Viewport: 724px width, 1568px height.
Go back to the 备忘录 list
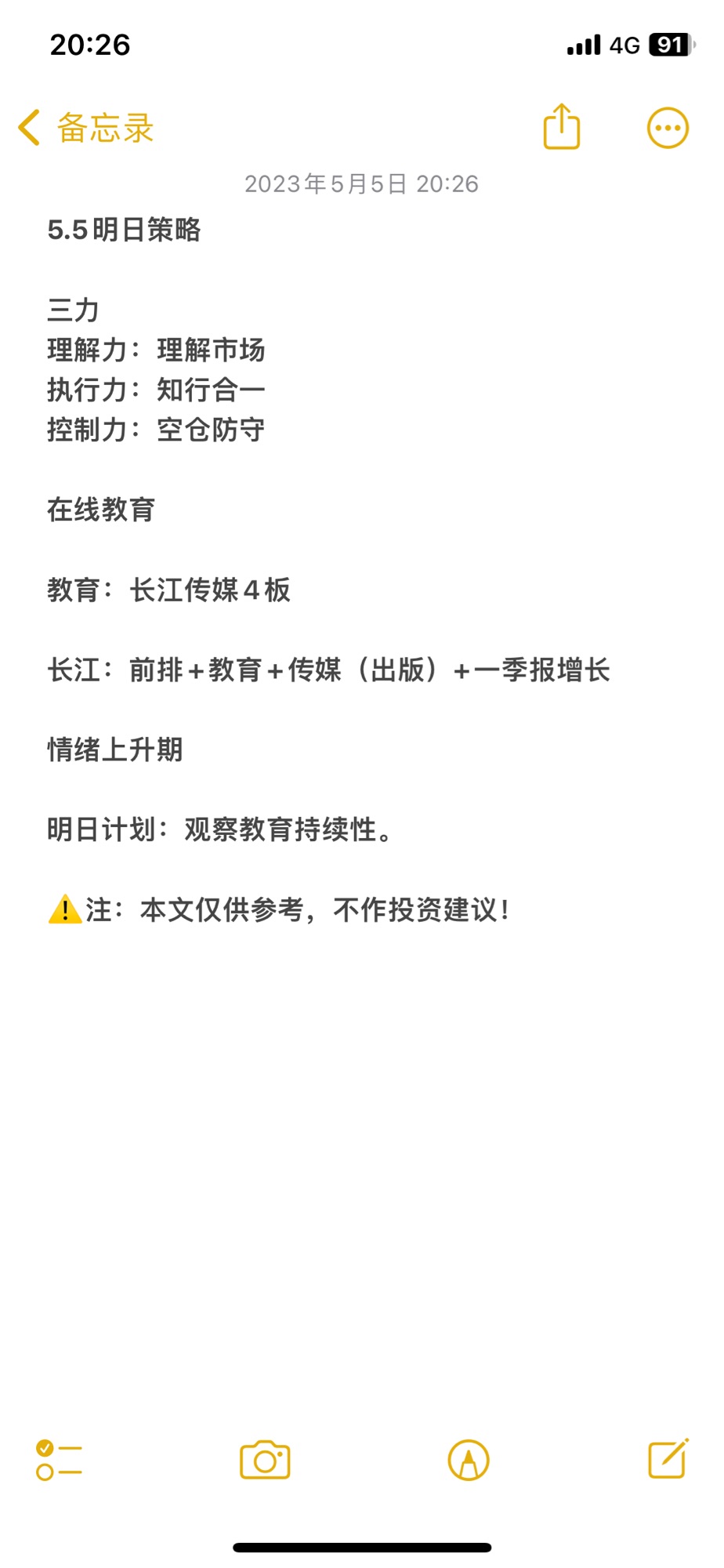[86, 128]
